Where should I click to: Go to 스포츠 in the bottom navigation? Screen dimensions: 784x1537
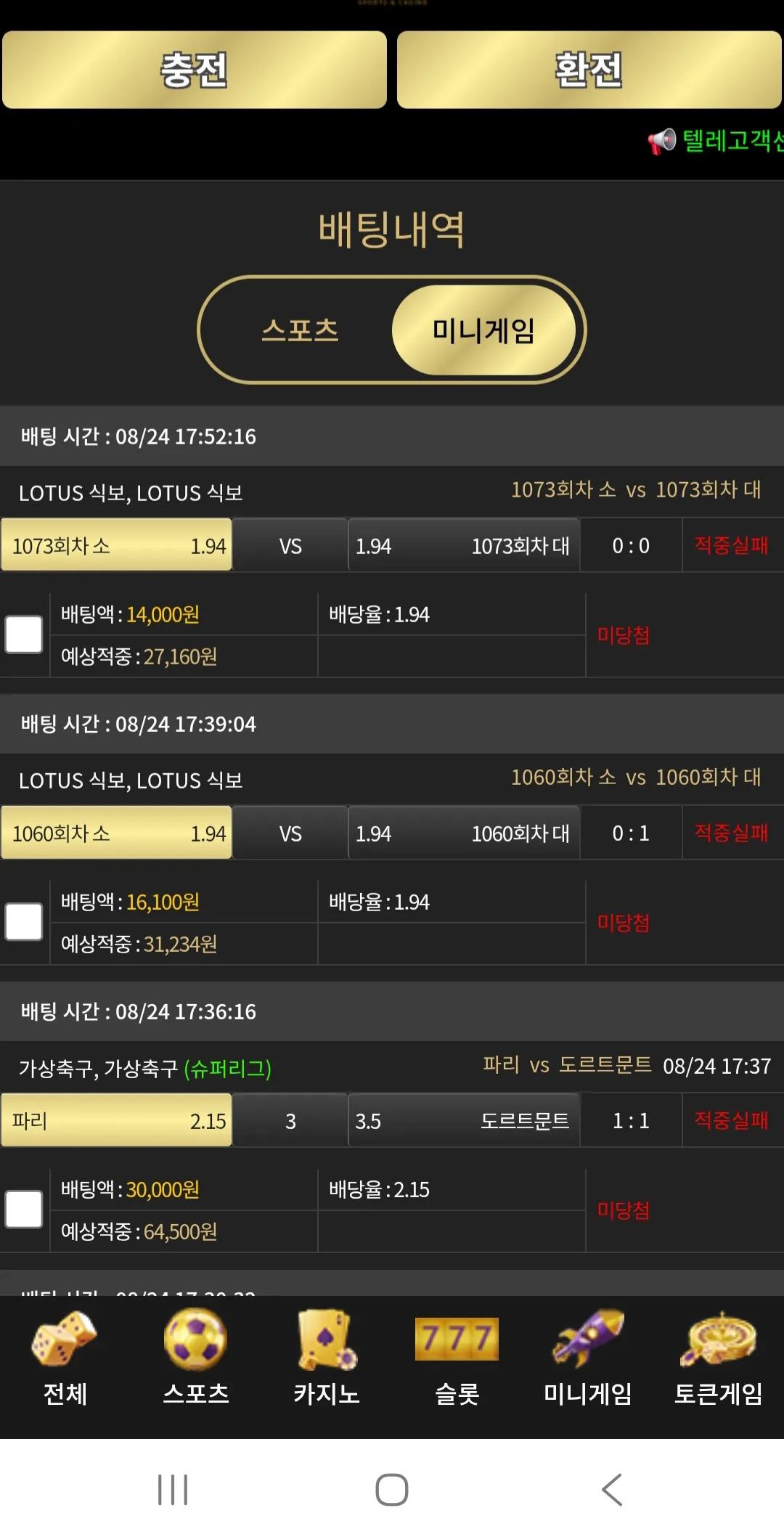pyautogui.click(x=196, y=1359)
